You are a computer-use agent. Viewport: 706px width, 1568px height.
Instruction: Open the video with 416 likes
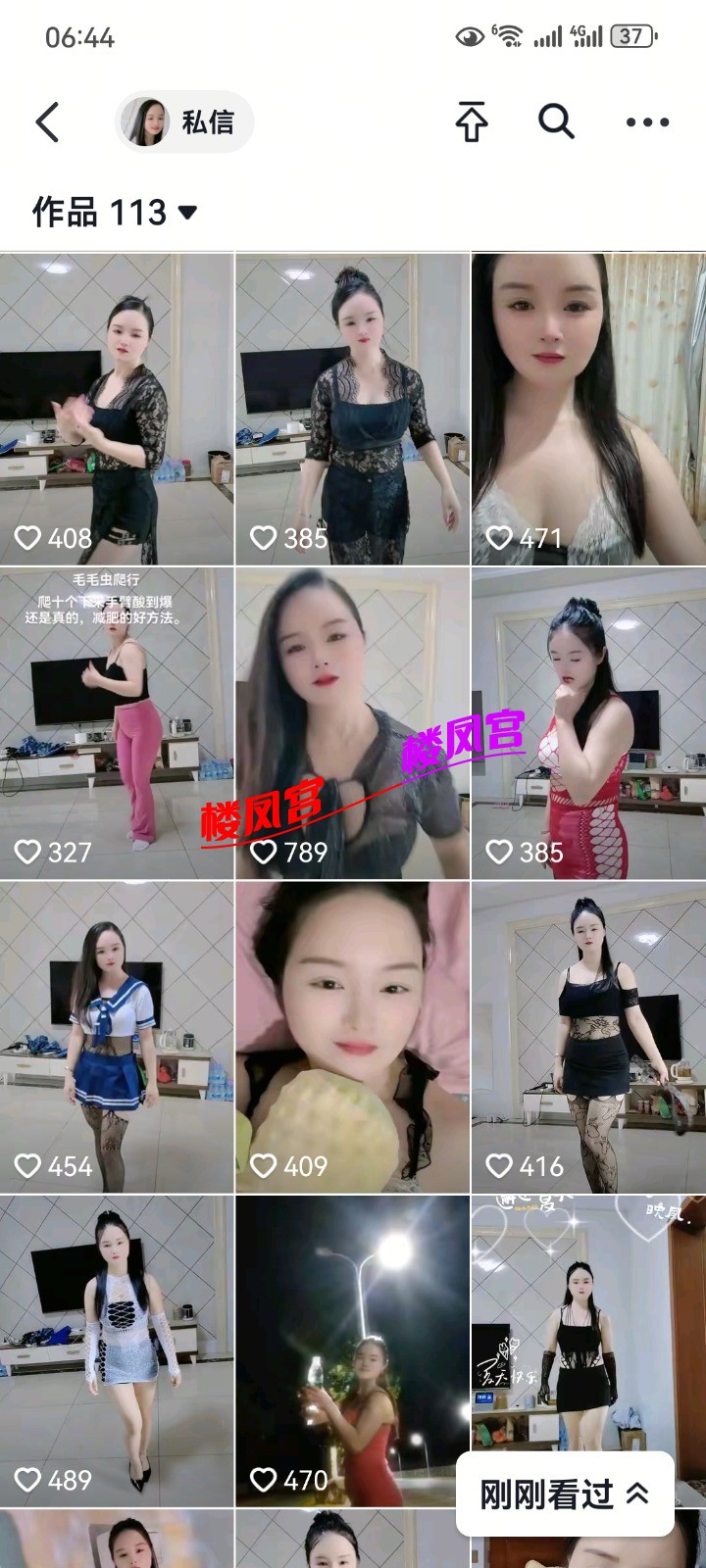[588, 1036]
